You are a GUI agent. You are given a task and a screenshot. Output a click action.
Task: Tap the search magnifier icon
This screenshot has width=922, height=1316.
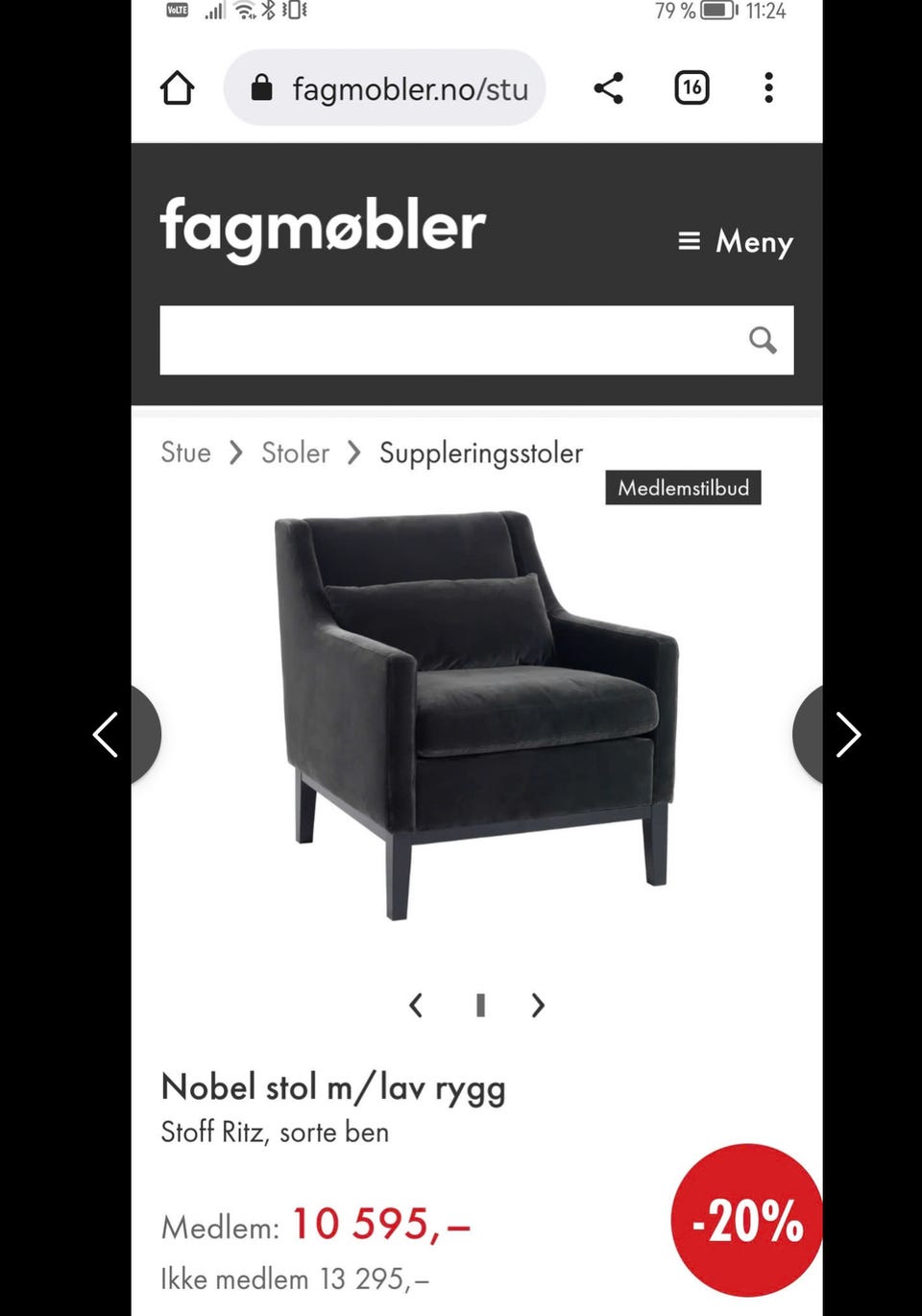pyautogui.click(x=762, y=340)
